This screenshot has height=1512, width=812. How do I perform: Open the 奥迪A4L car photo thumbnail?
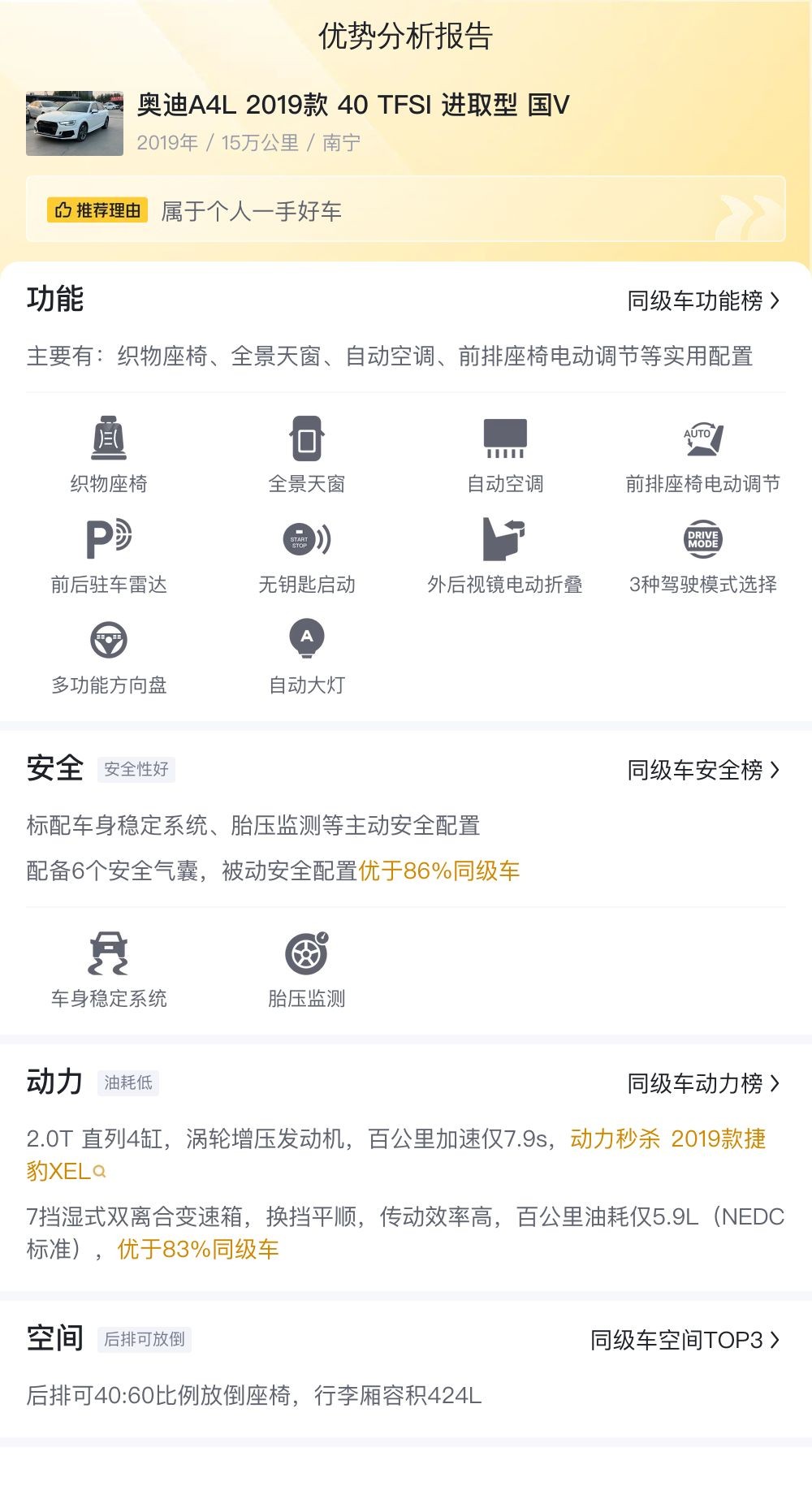point(75,123)
